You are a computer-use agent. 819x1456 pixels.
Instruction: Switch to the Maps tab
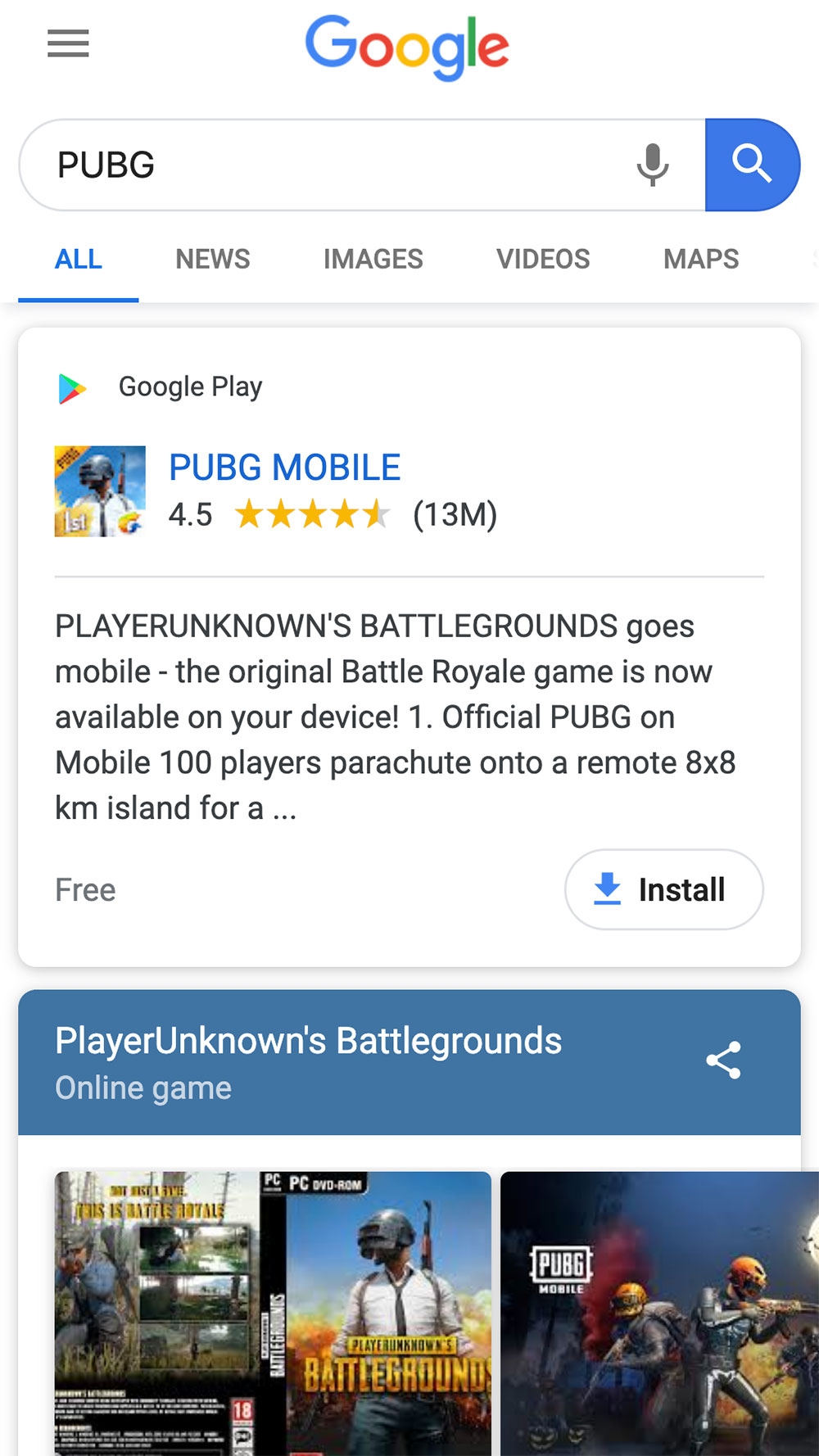[701, 260]
